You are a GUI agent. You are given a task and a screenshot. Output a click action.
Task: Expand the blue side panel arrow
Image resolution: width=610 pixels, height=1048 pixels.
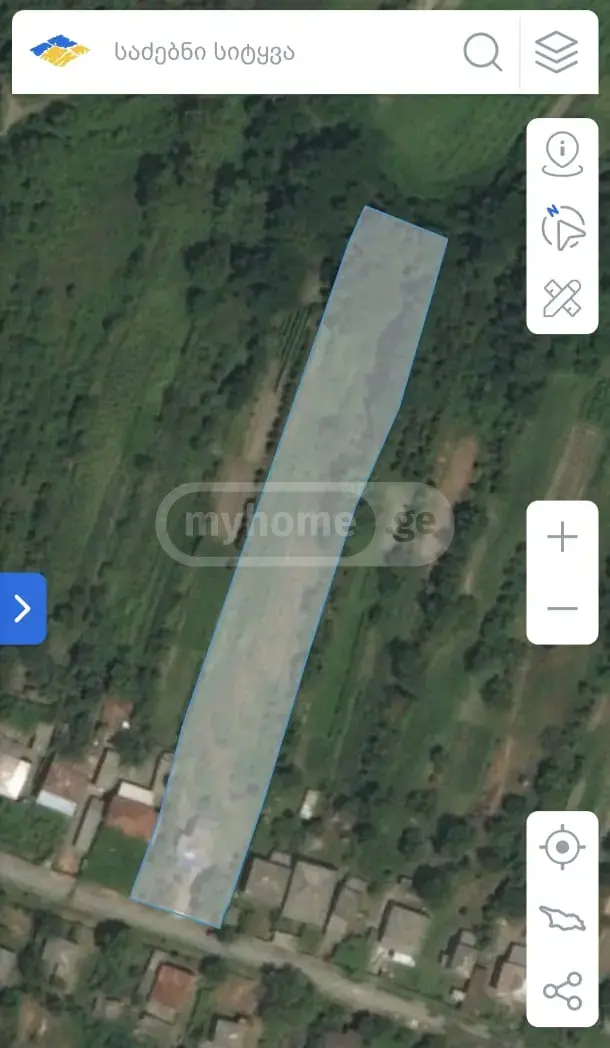(23, 608)
